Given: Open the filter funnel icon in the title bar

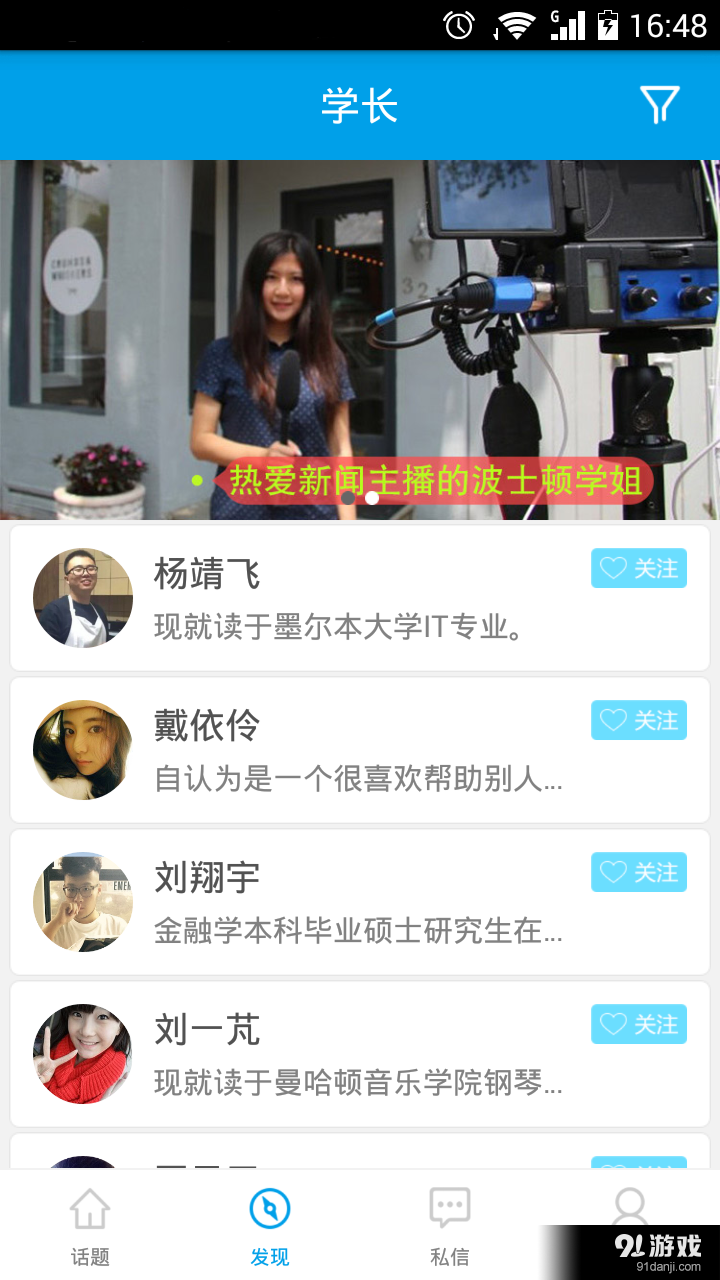Looking at the screenshot, I should [x=659, y=104].
